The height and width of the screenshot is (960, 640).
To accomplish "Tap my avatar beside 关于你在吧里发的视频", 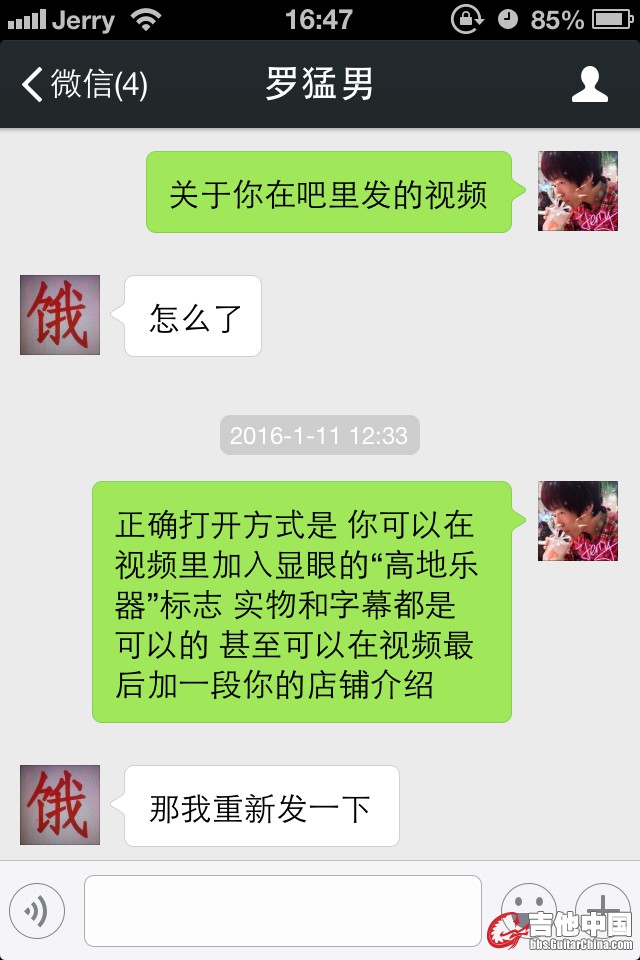I will click(578, 191).
